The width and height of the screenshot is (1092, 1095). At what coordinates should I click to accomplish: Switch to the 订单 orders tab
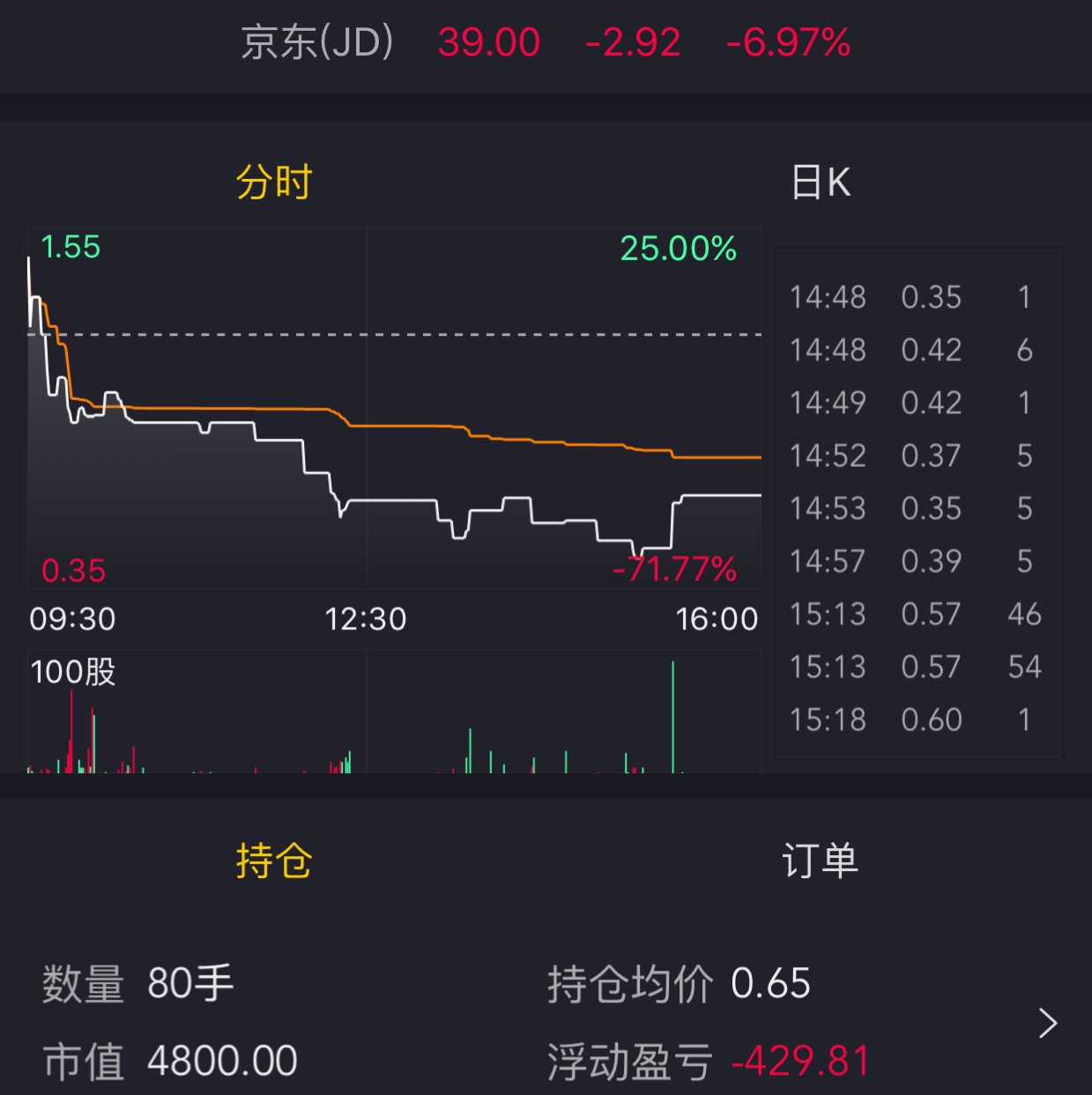820,860
